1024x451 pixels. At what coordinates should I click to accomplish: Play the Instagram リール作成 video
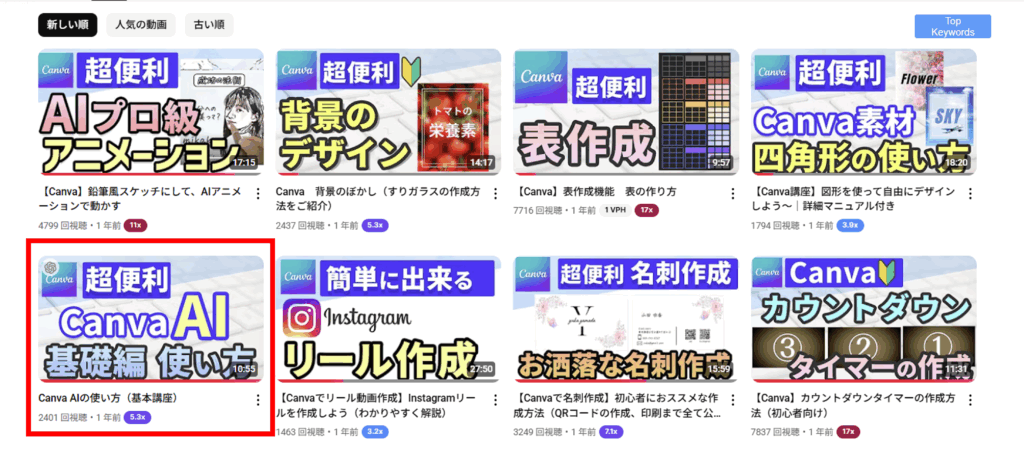(x=388, y=318)
